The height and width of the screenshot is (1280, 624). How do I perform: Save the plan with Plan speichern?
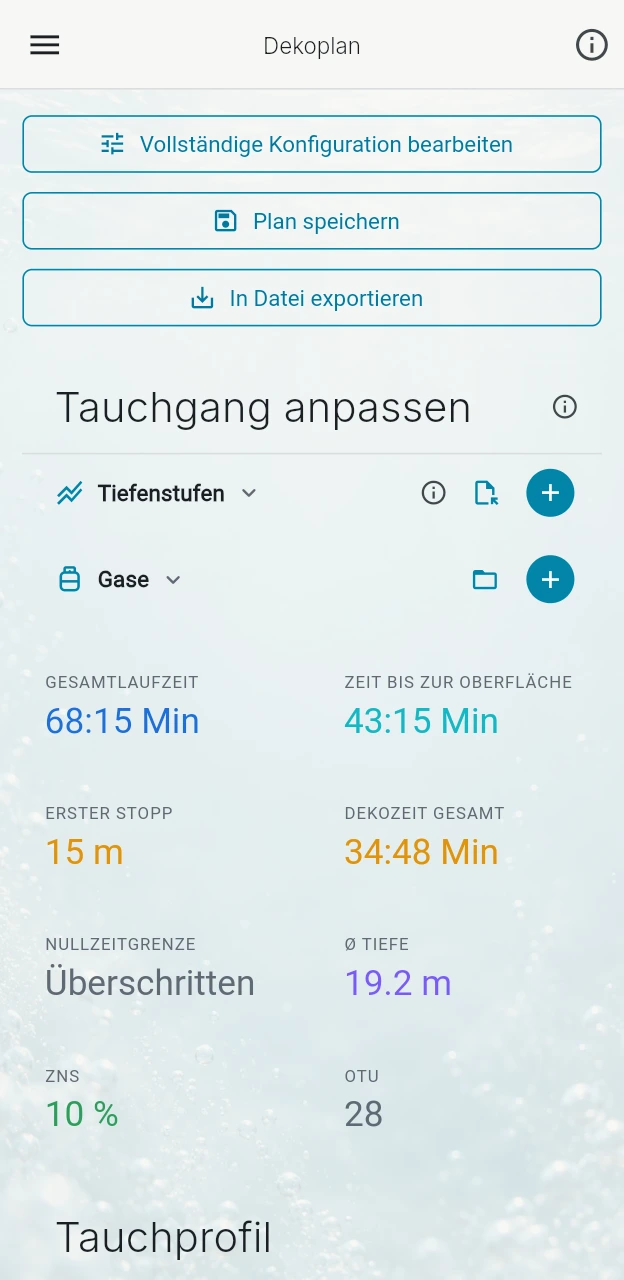[x=312, y=221]
